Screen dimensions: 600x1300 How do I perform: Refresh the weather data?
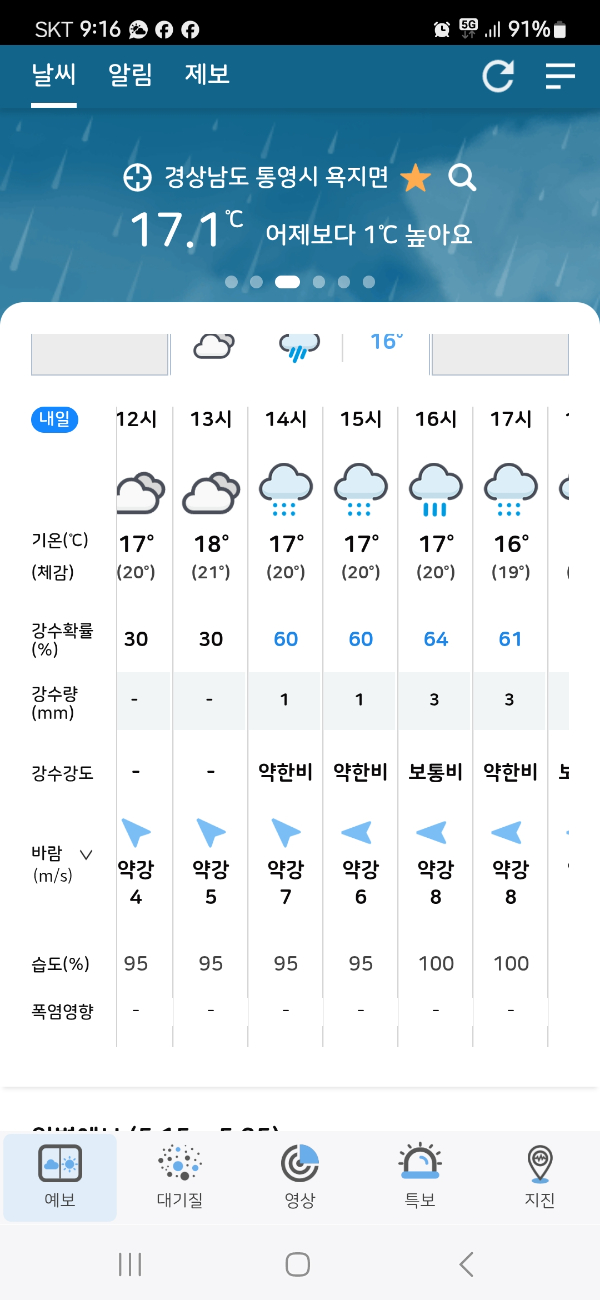(x=498, y=76)
